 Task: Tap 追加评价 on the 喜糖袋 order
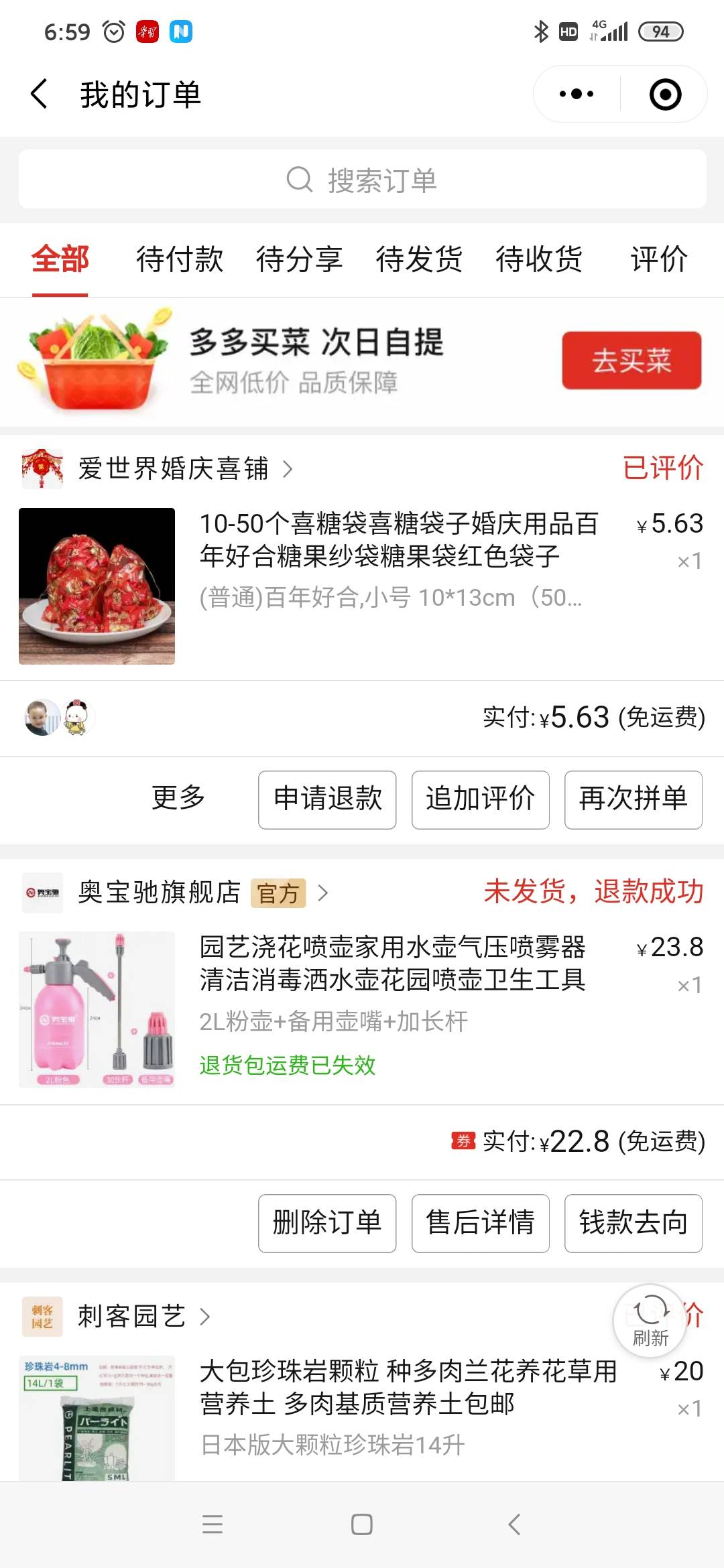pyautogui.click(x=481, y=799)
